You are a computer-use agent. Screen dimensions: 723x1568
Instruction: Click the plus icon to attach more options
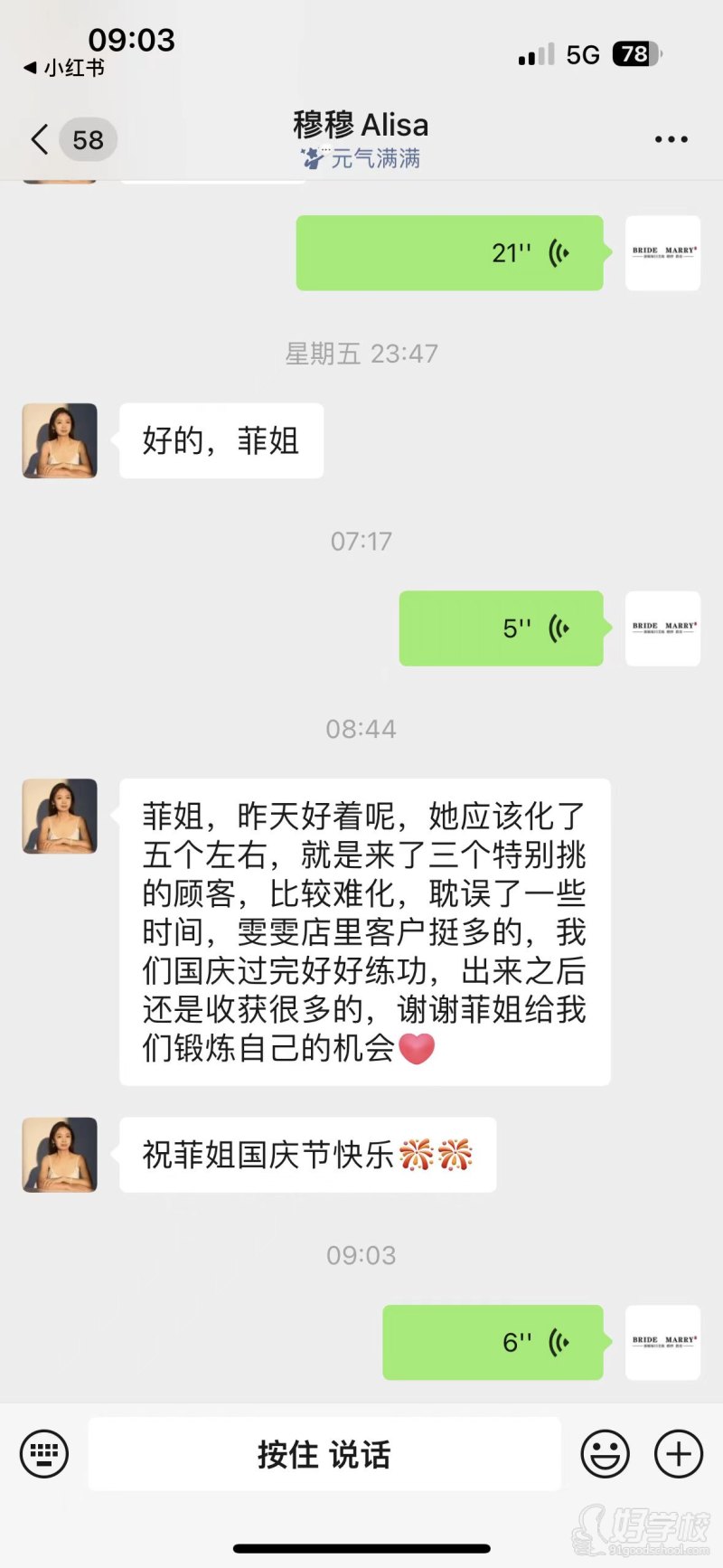click(x=676, y=1454)
